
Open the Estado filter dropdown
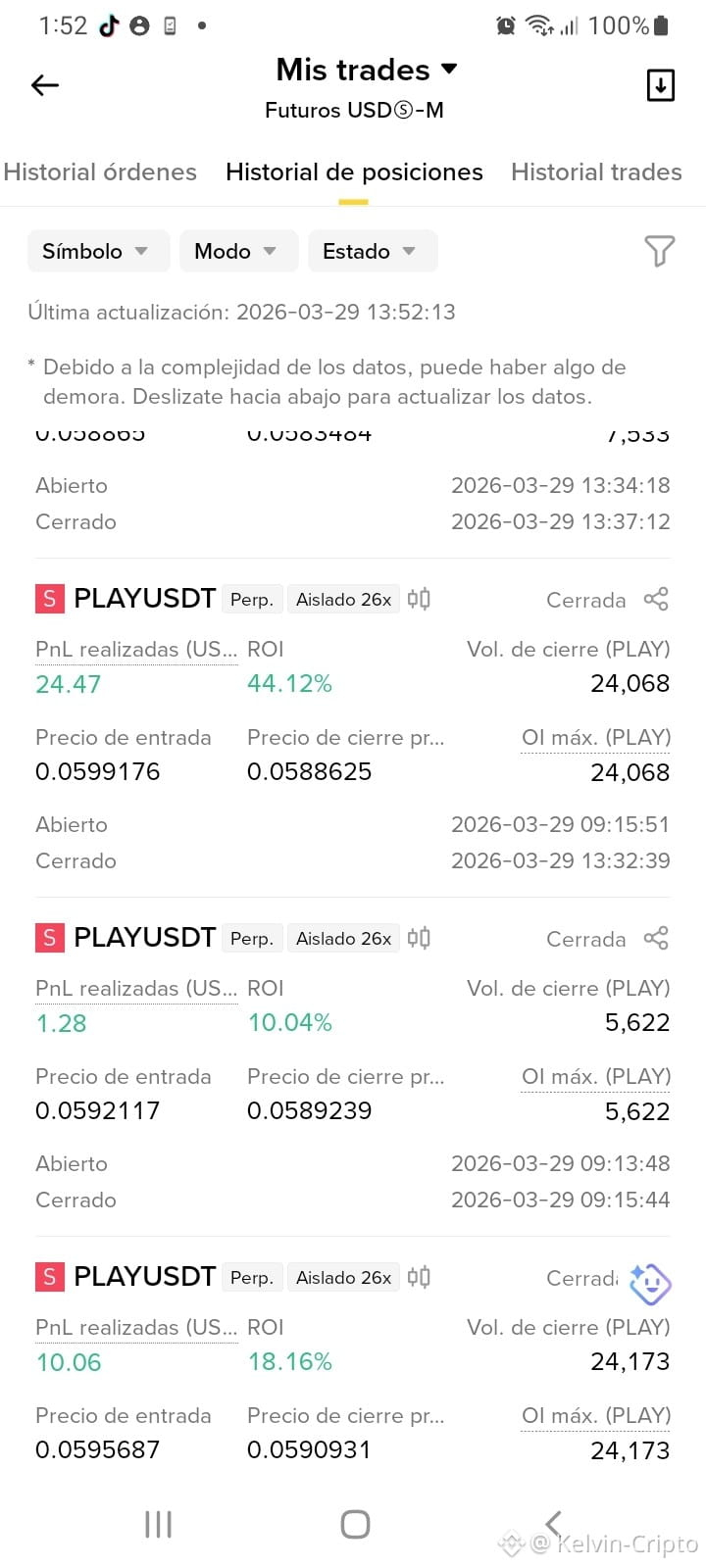point(370,251)
